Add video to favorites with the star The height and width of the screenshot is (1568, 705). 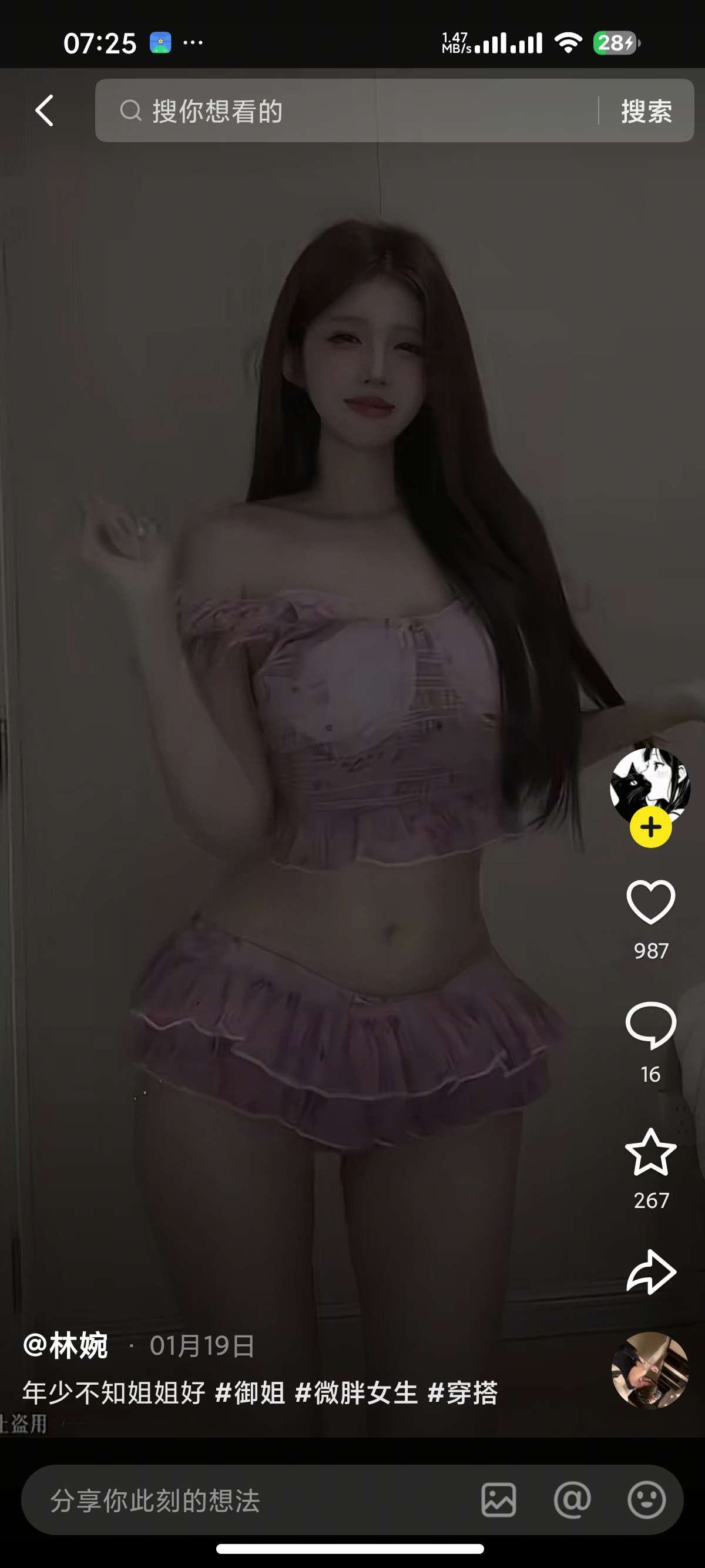[650, 1152]
